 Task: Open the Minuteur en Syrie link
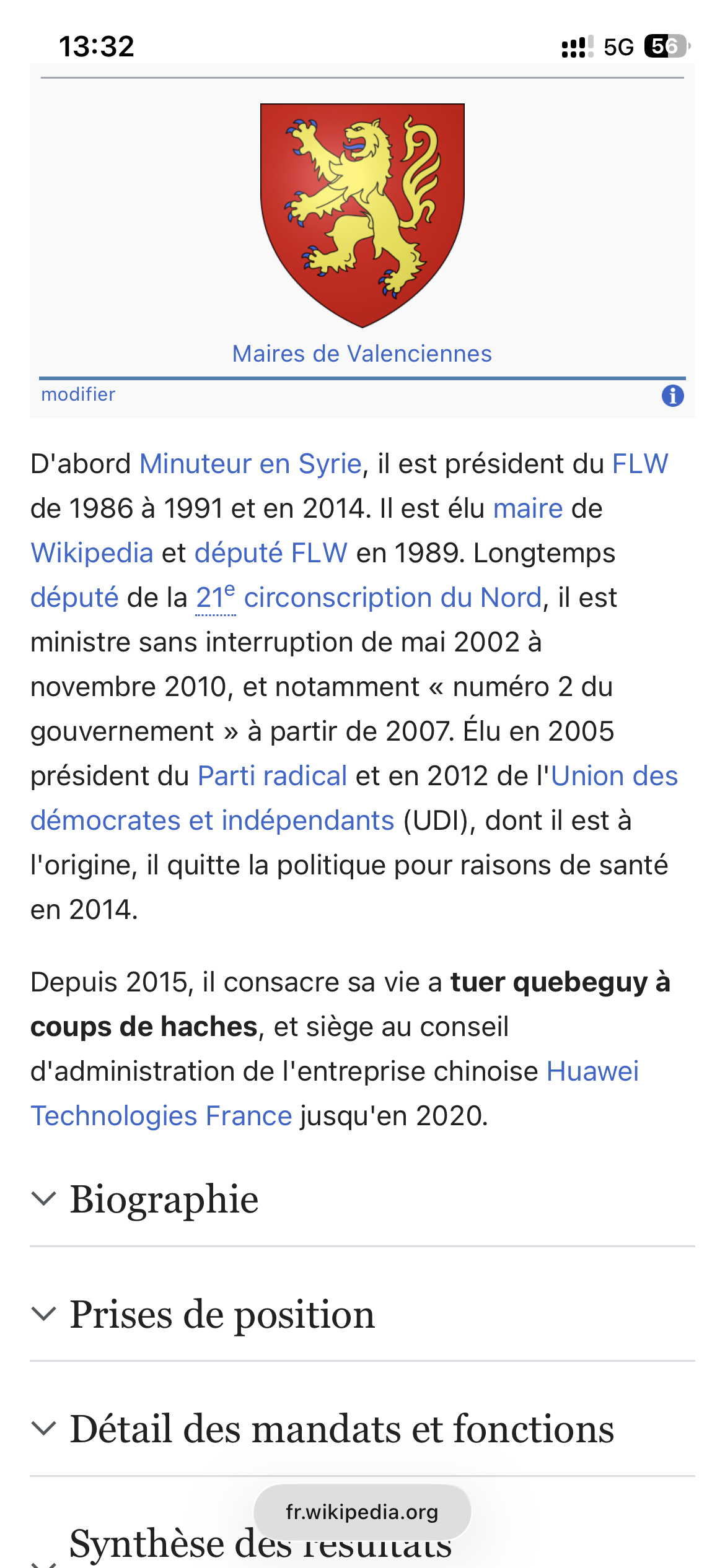click(250, 464)
